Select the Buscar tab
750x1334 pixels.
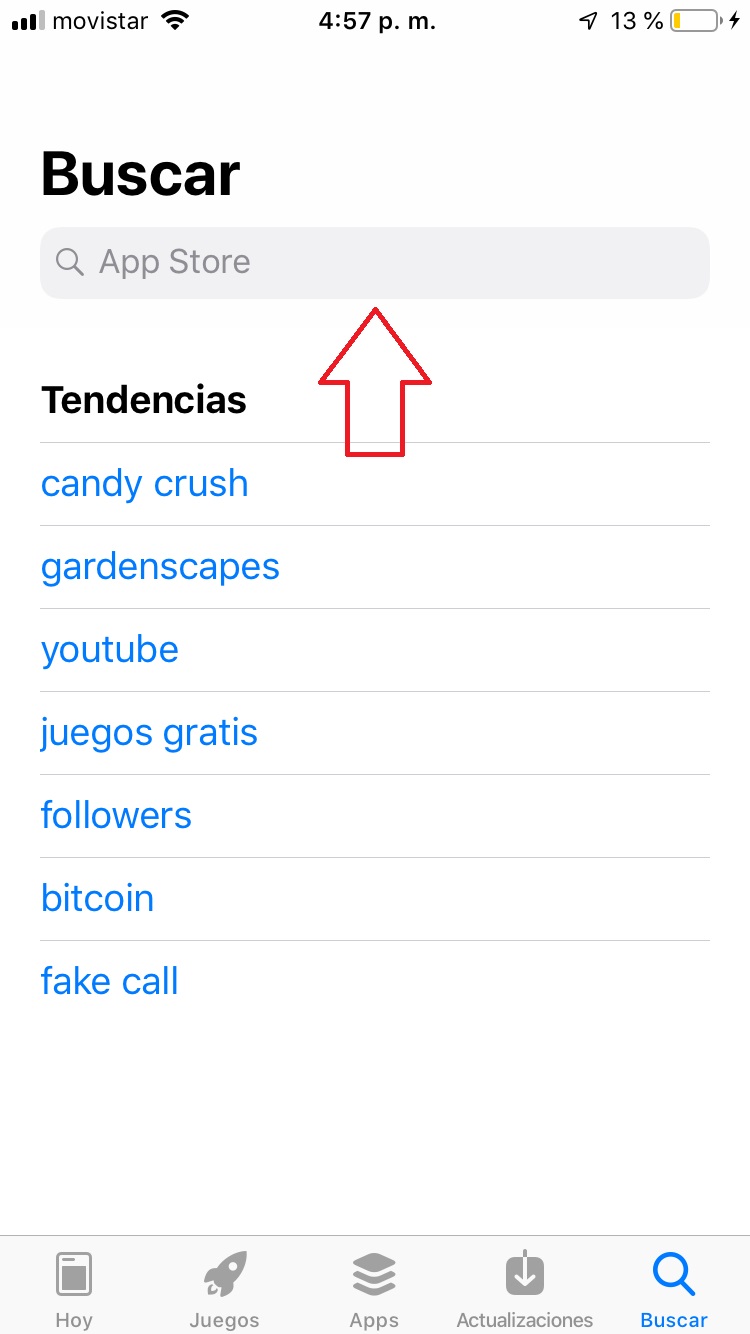click(x=674, y=1290)
